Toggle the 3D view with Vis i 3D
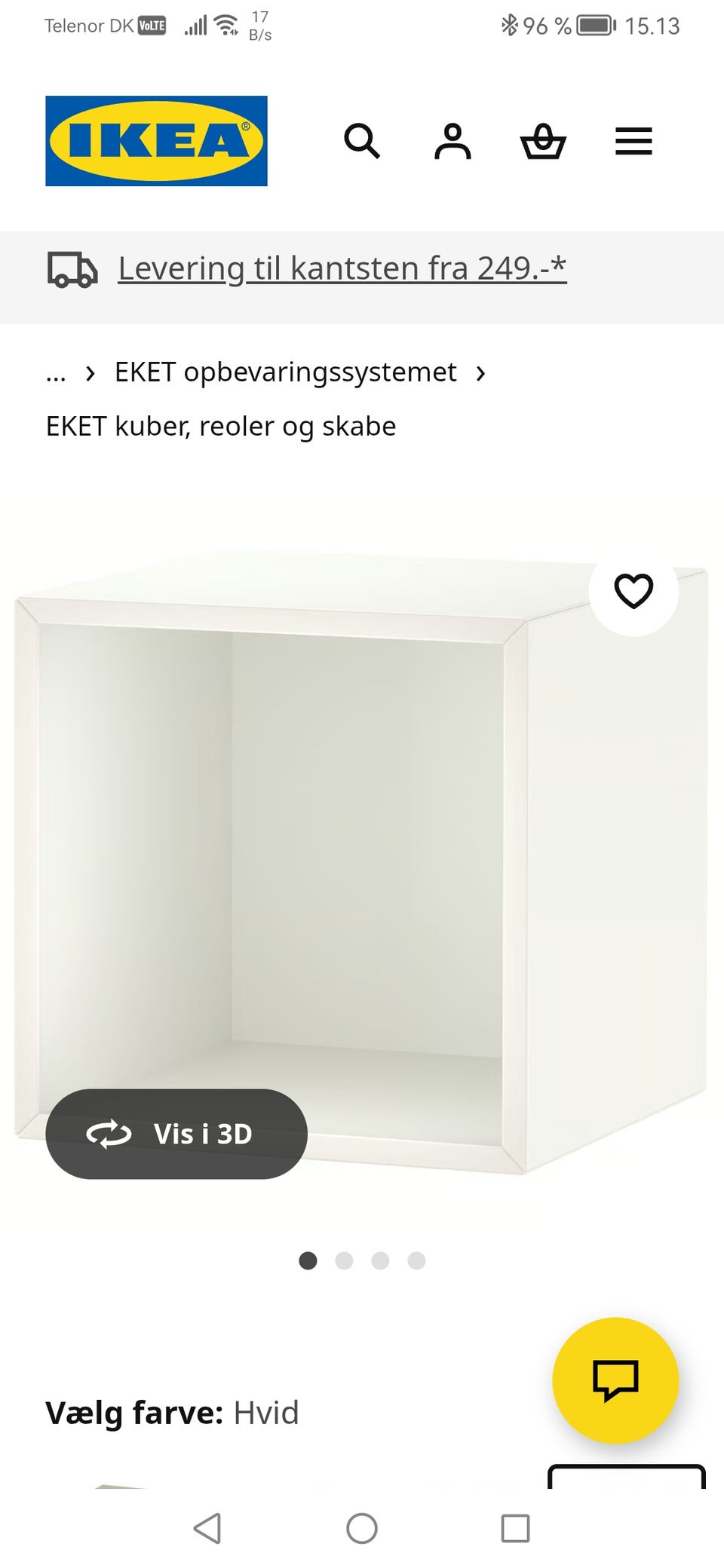 coord(176,1134)
